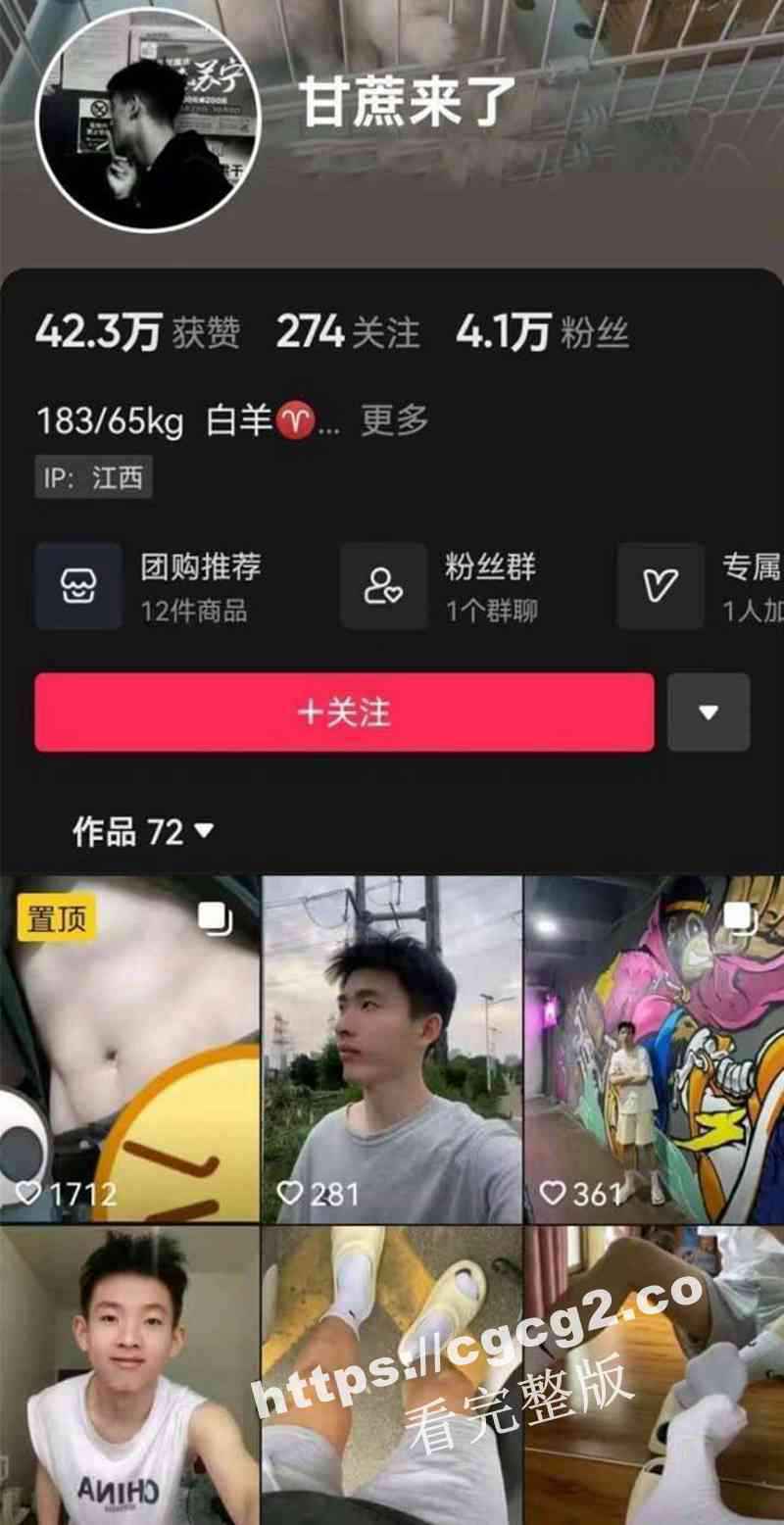The height and width of the screenshot is (1525, 784).
Task: Click the 专属 V-shaped membership icon
Action: coord(660,585)
